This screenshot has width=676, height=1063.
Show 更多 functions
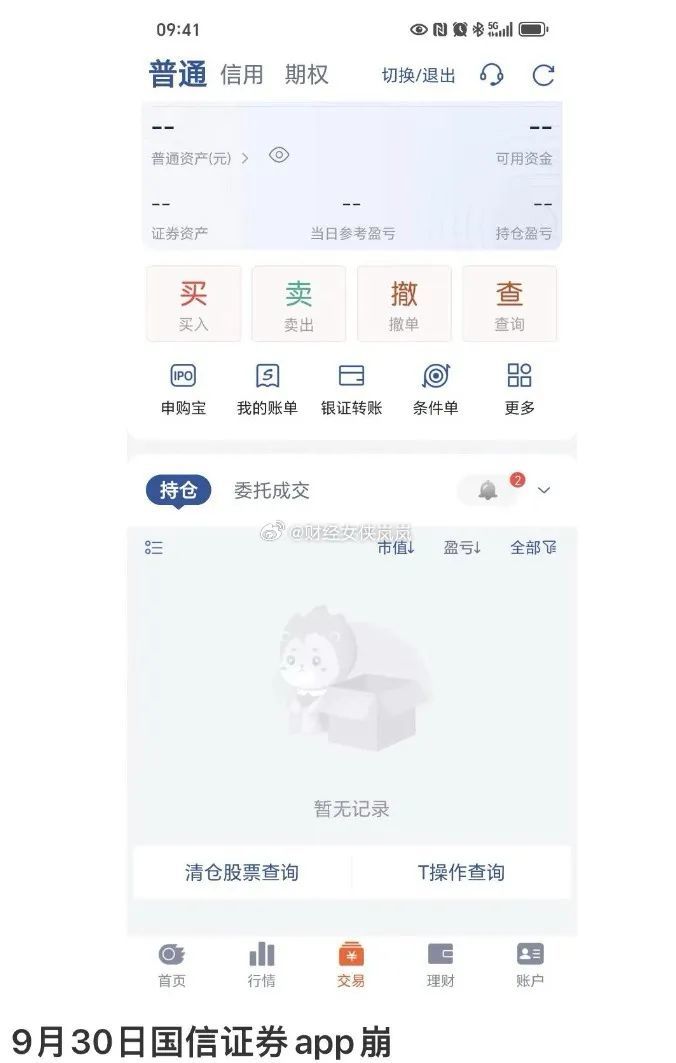click(519, 388)
